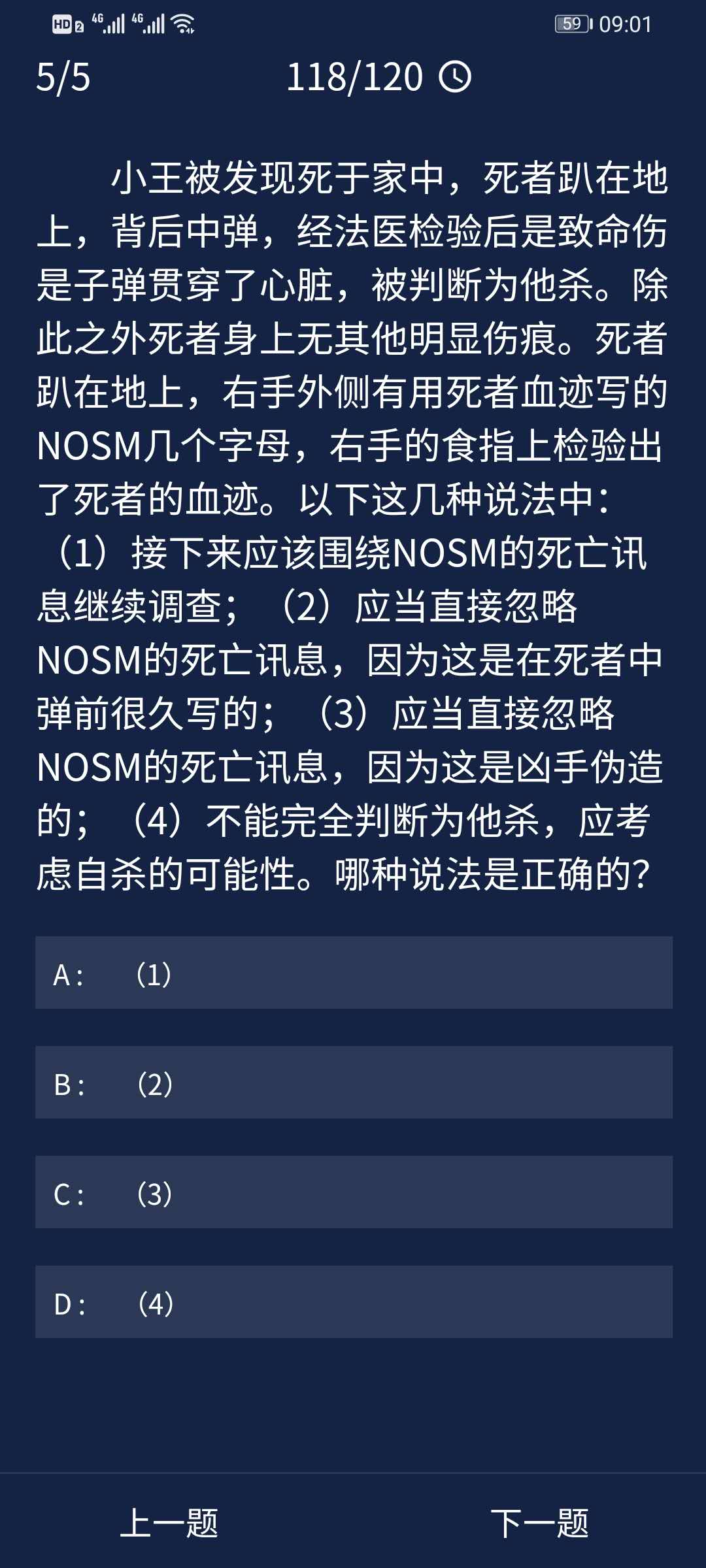
Task: Pick answer C: (3)
Action: coord(353,1193)
